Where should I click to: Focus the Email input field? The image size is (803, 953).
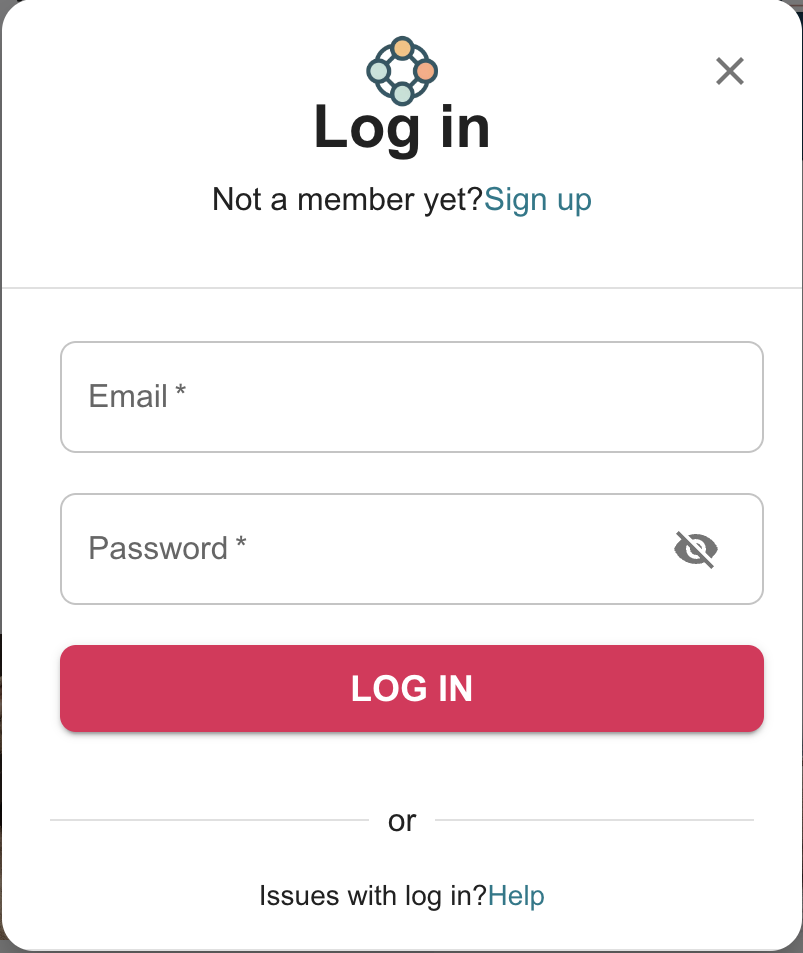tap(411, 397)
